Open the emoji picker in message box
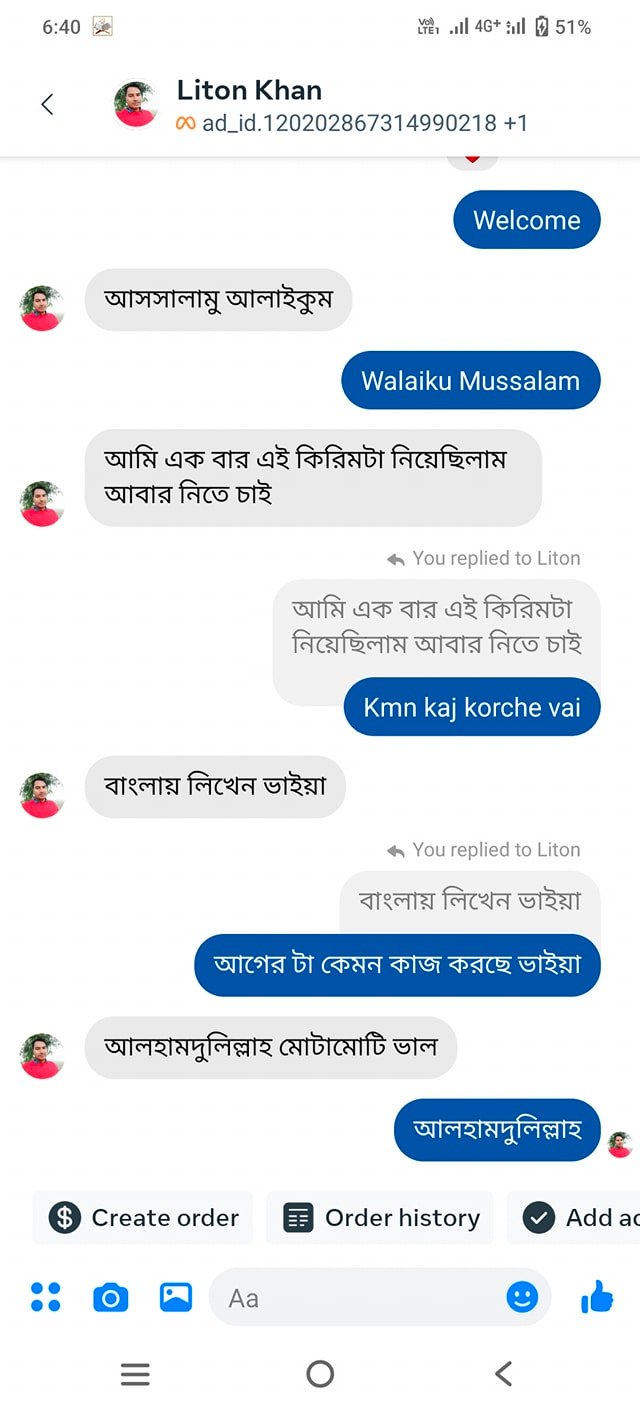 522,1298
